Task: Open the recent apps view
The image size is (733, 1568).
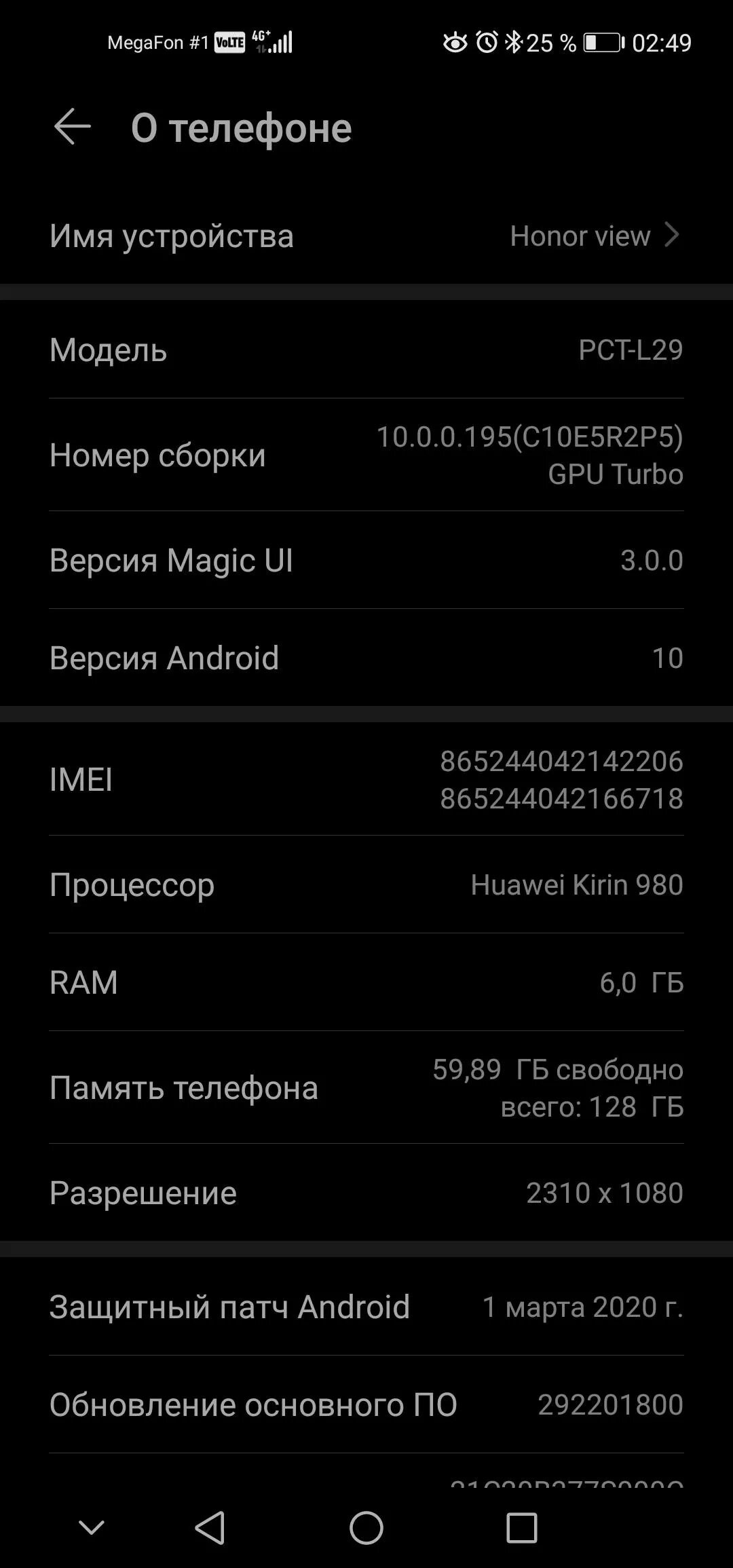Action: coord(522,1528)
